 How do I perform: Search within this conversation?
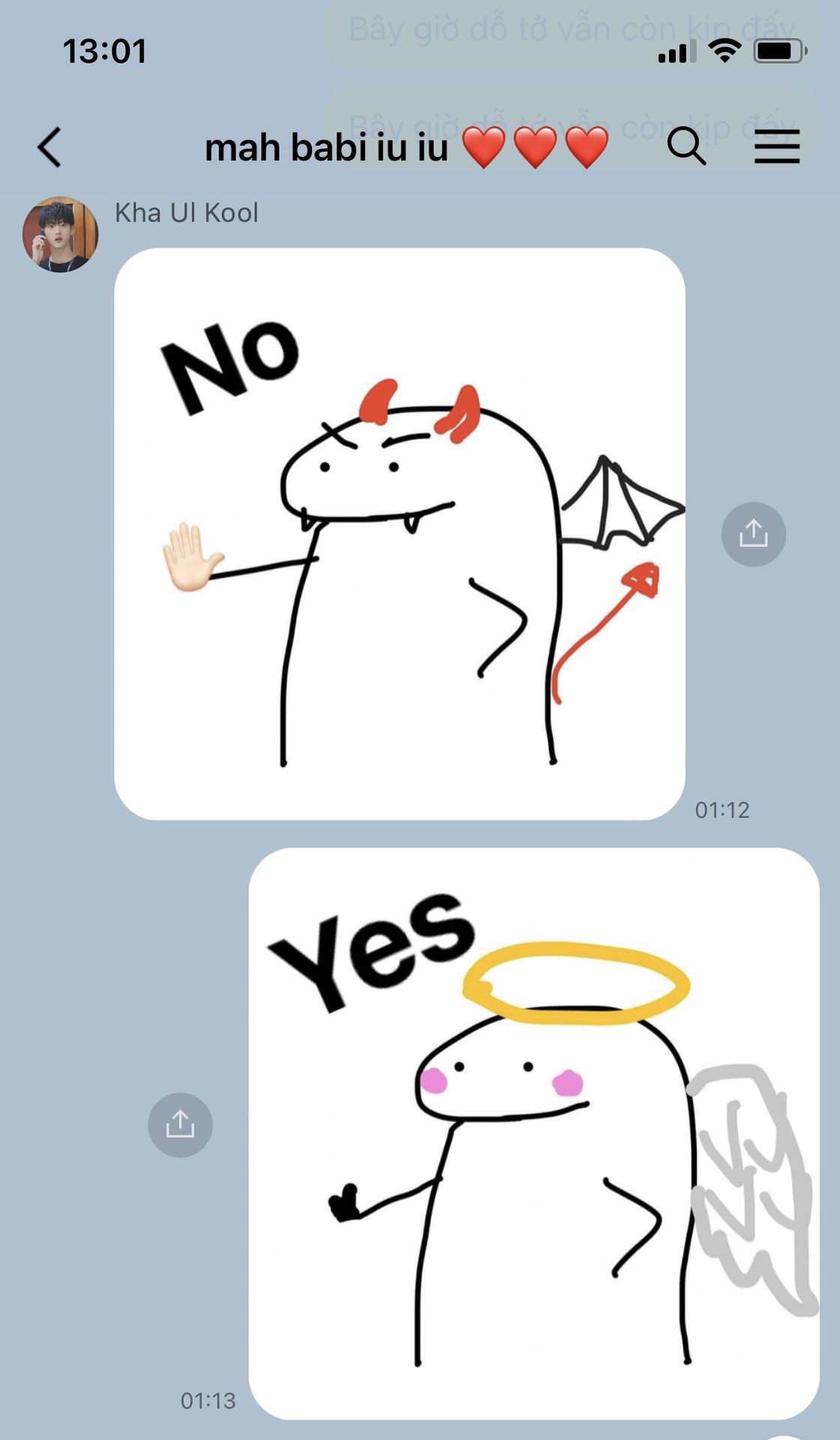[x=686, y=145]
